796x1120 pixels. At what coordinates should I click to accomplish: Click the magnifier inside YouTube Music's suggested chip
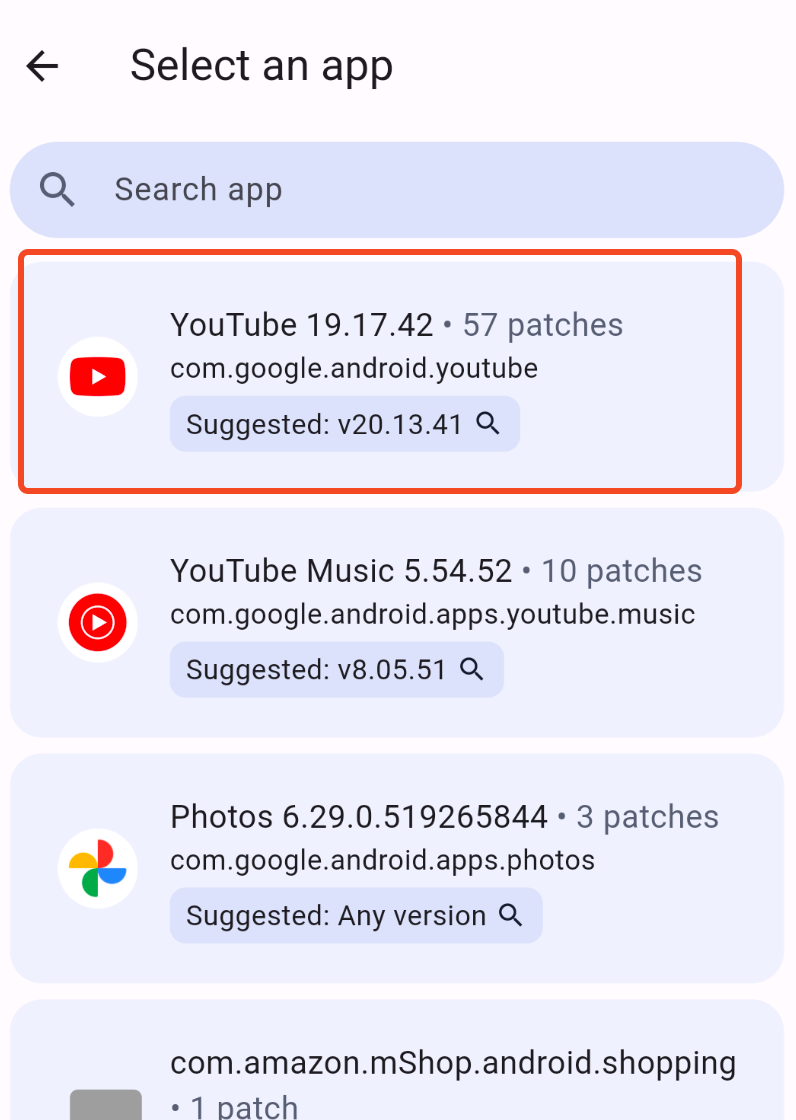(x=472, y=670)
